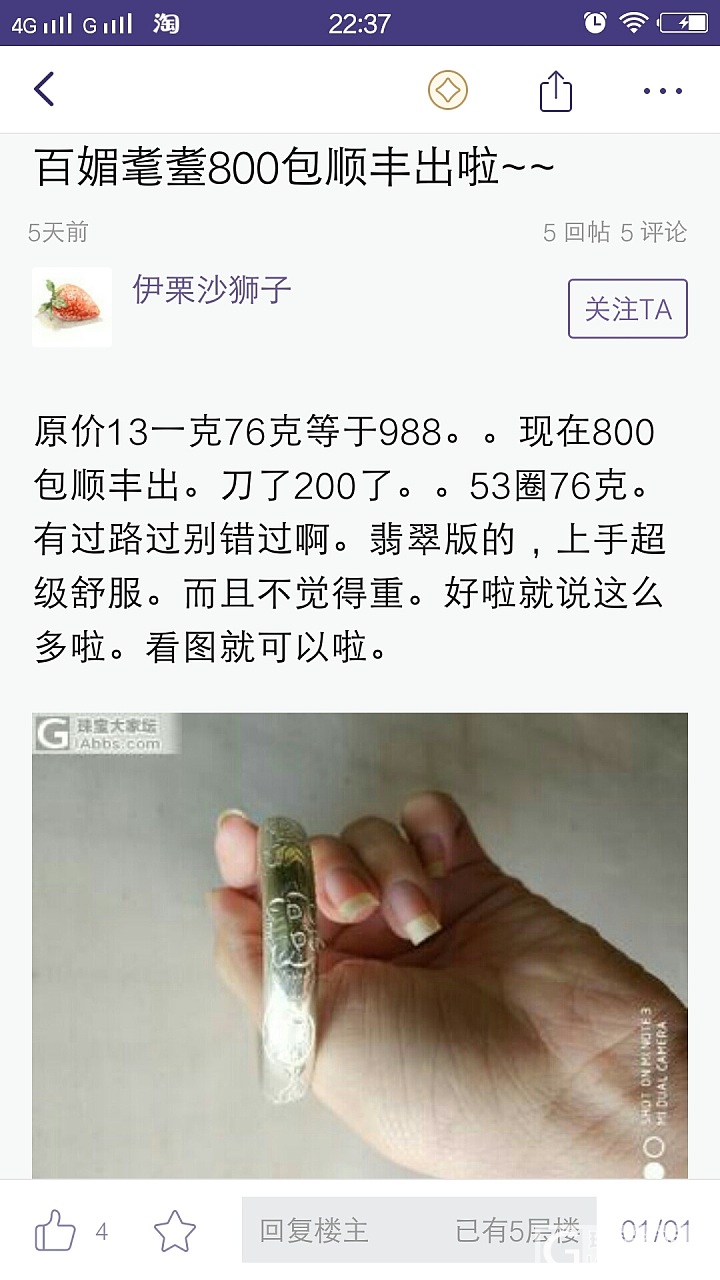Bookmark the post with the star icon

click(175, 1231)
